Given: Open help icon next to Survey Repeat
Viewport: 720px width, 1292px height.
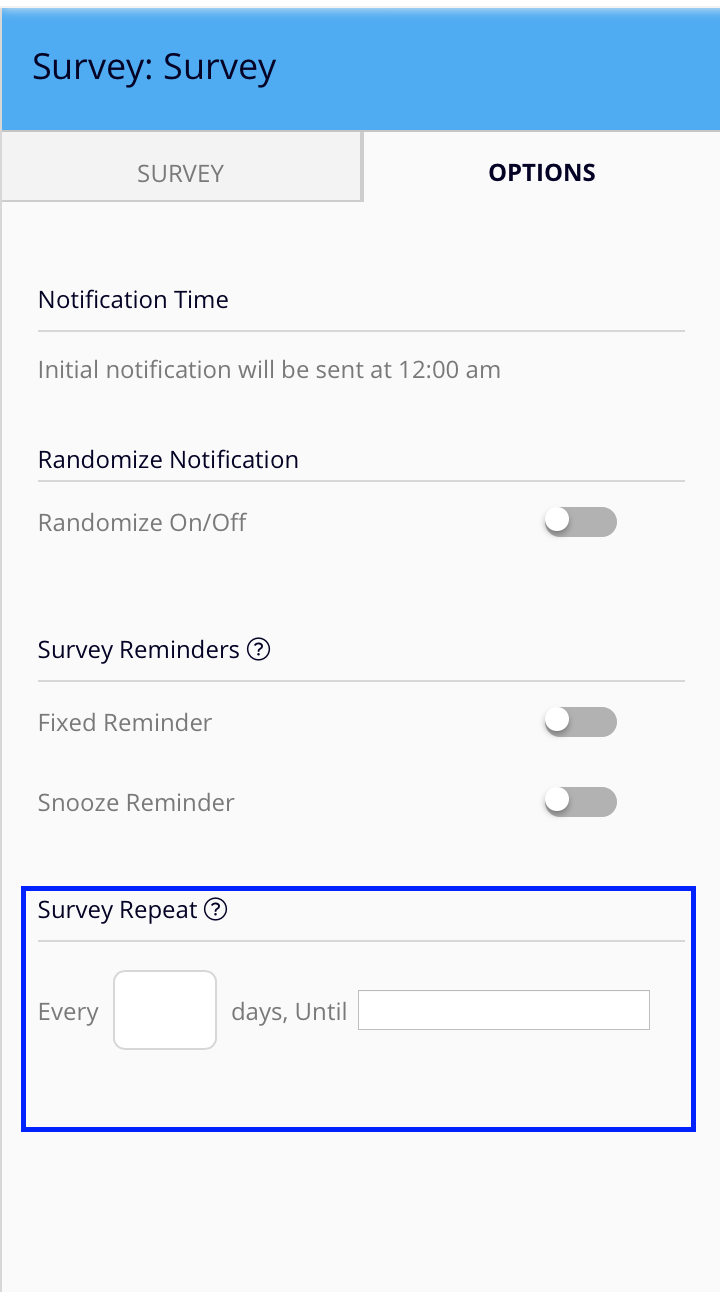Looking at the screenshot, I should click(x=216, y=910).
